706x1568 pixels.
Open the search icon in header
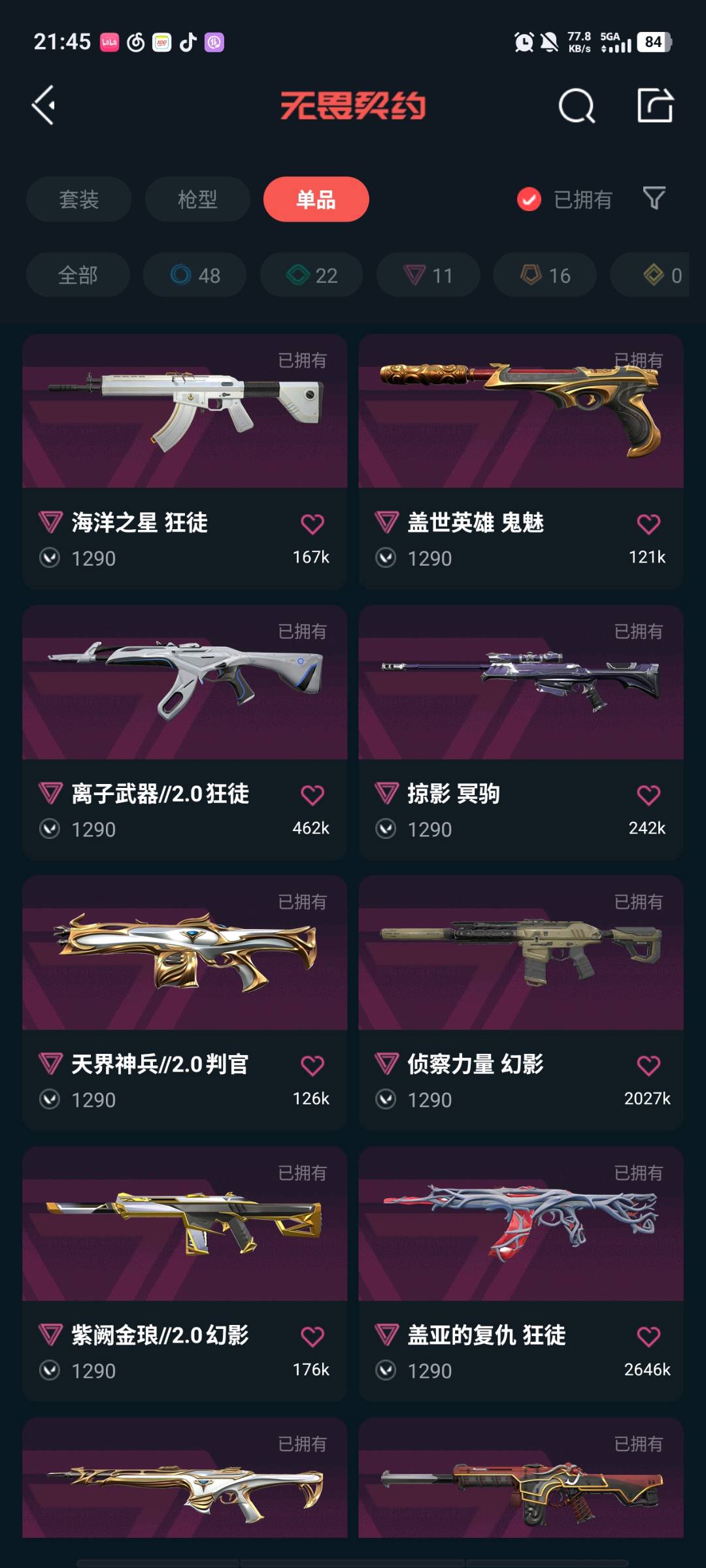click(576, 106)
